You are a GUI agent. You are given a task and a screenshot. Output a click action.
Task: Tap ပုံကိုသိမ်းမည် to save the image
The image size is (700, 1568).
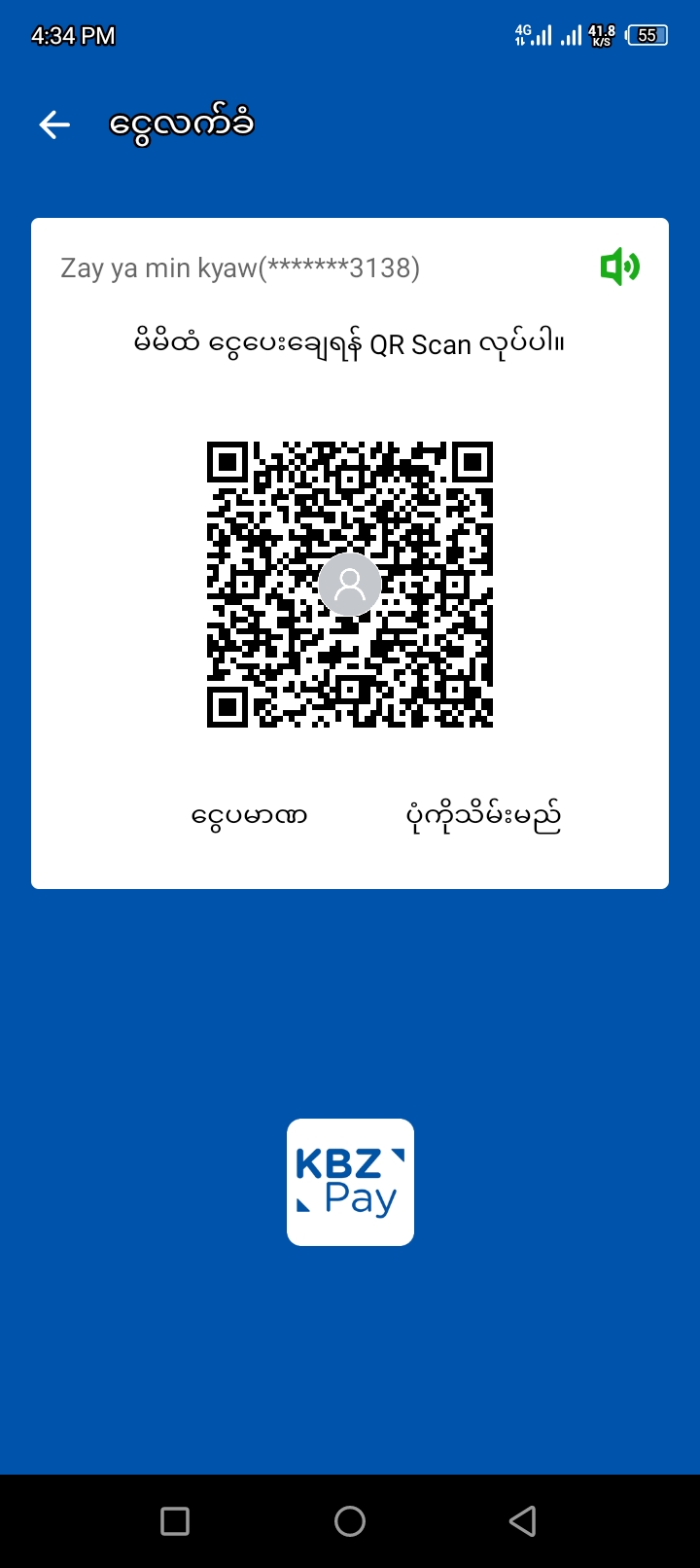click(483, 817)
